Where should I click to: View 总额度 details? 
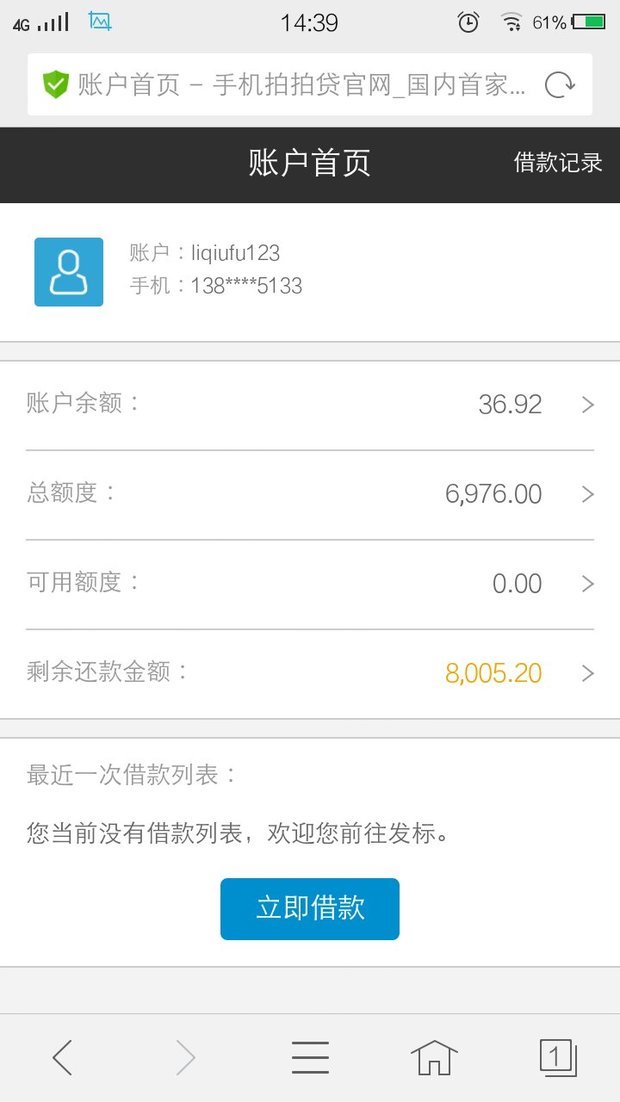click(x=310, y=494)
